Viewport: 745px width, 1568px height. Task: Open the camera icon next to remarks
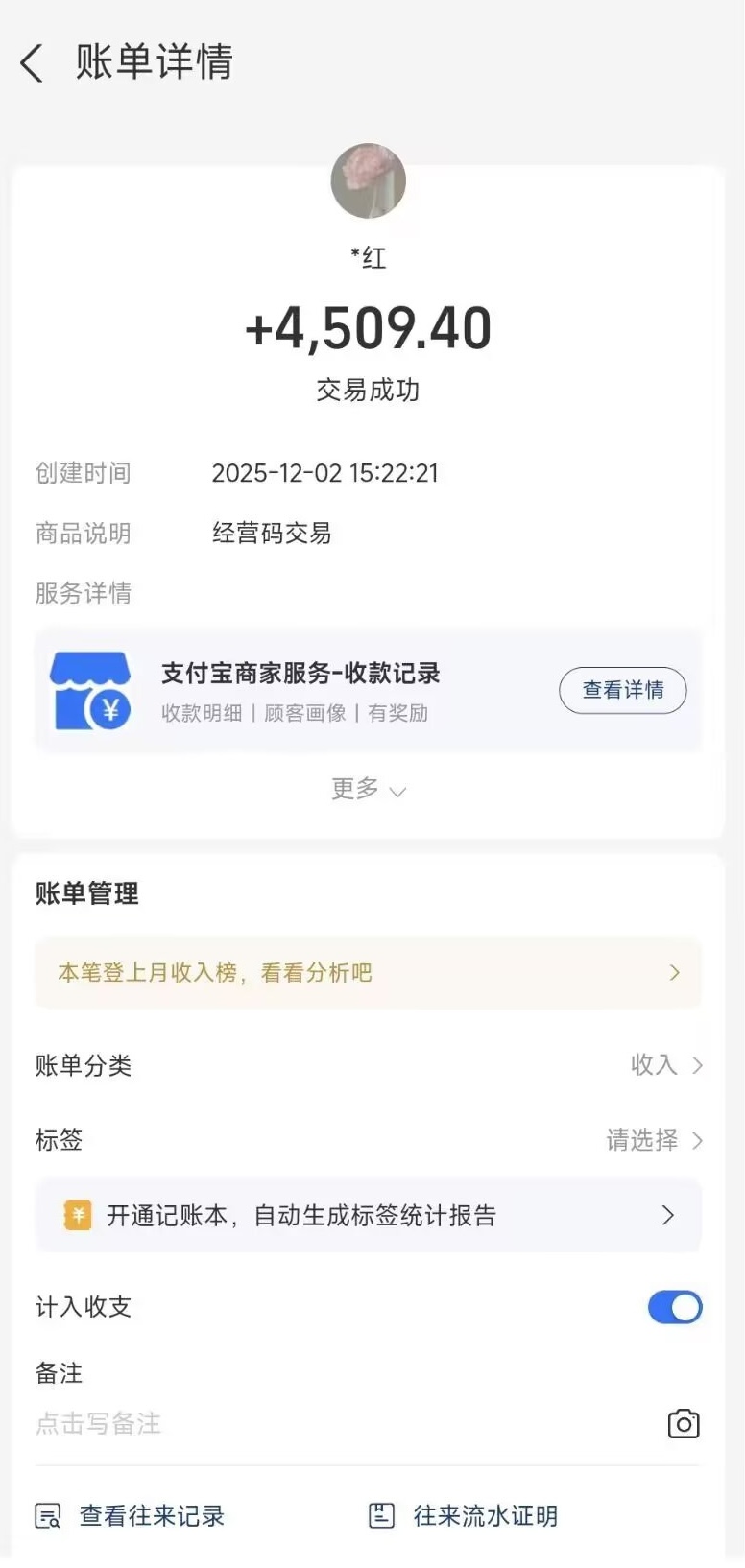point(683,1423)
